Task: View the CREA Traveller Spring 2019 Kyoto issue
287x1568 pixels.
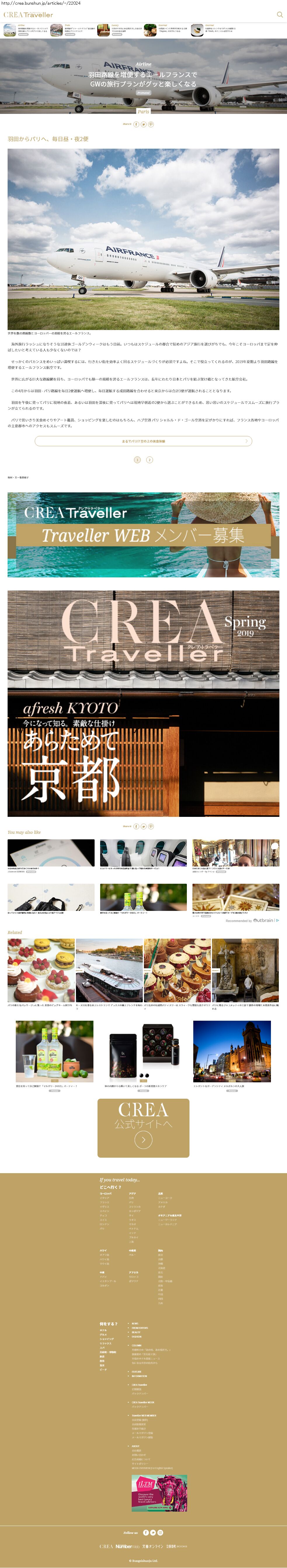Action: click(144, 703)
